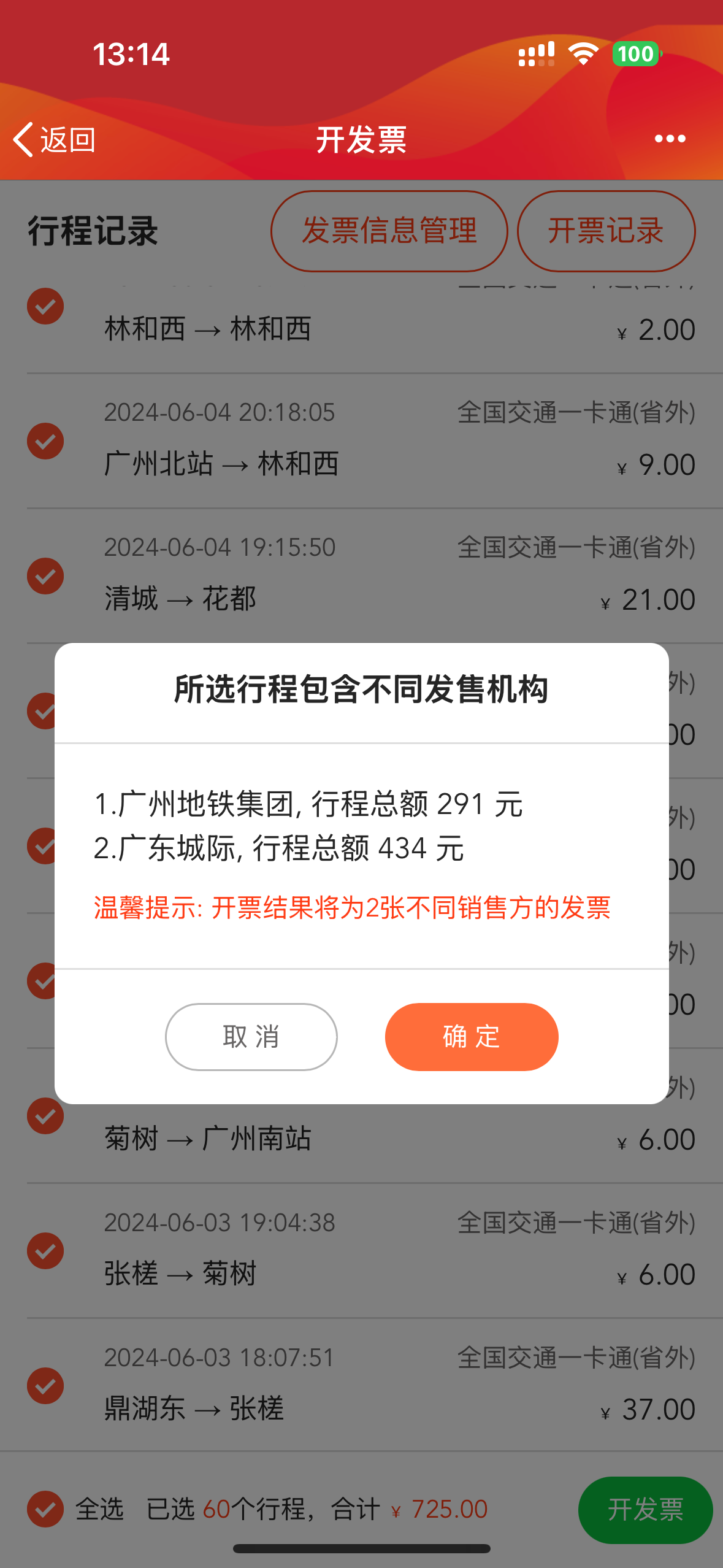Uncheck the 张槎 → 菊树 trip
This screenshot has width=723, height=1568.
(x=45, y=1251)
